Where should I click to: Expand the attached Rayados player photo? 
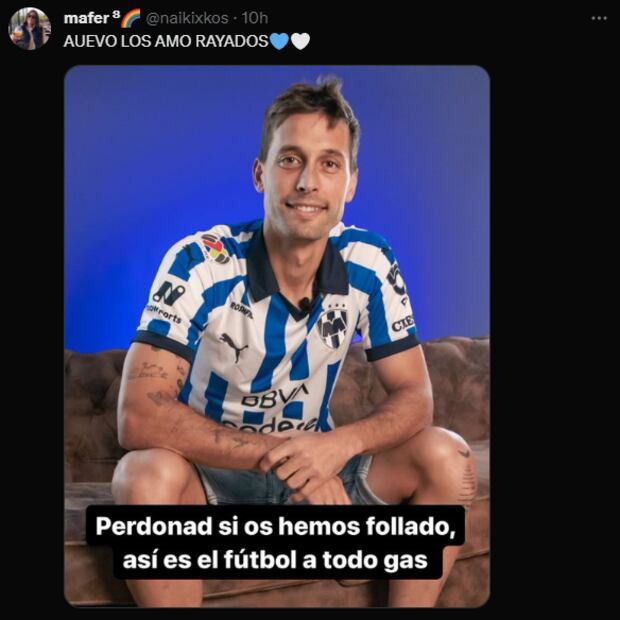(277, 300)
